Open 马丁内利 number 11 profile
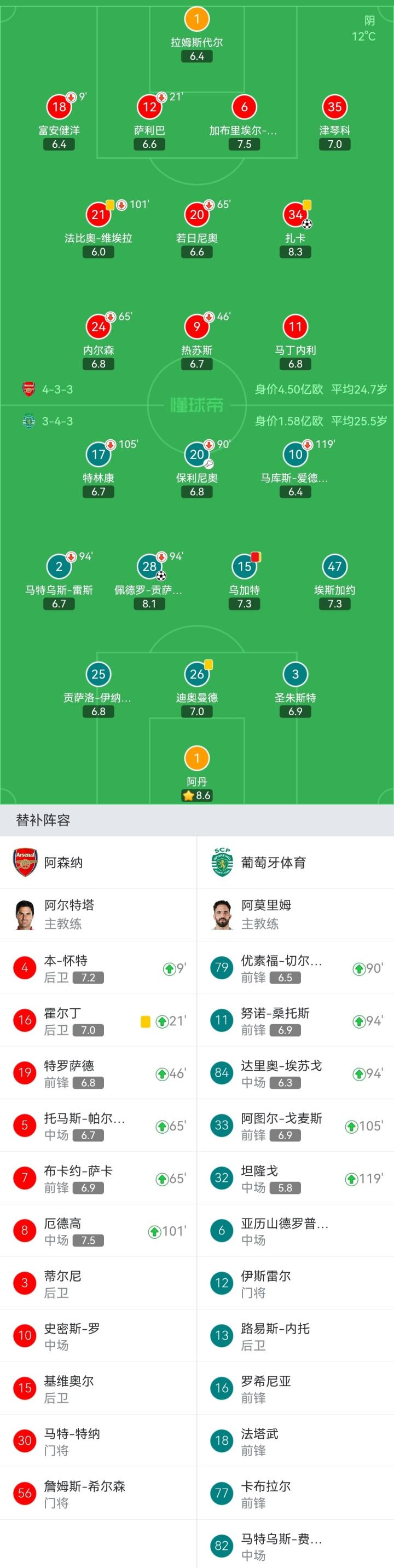 295,328
